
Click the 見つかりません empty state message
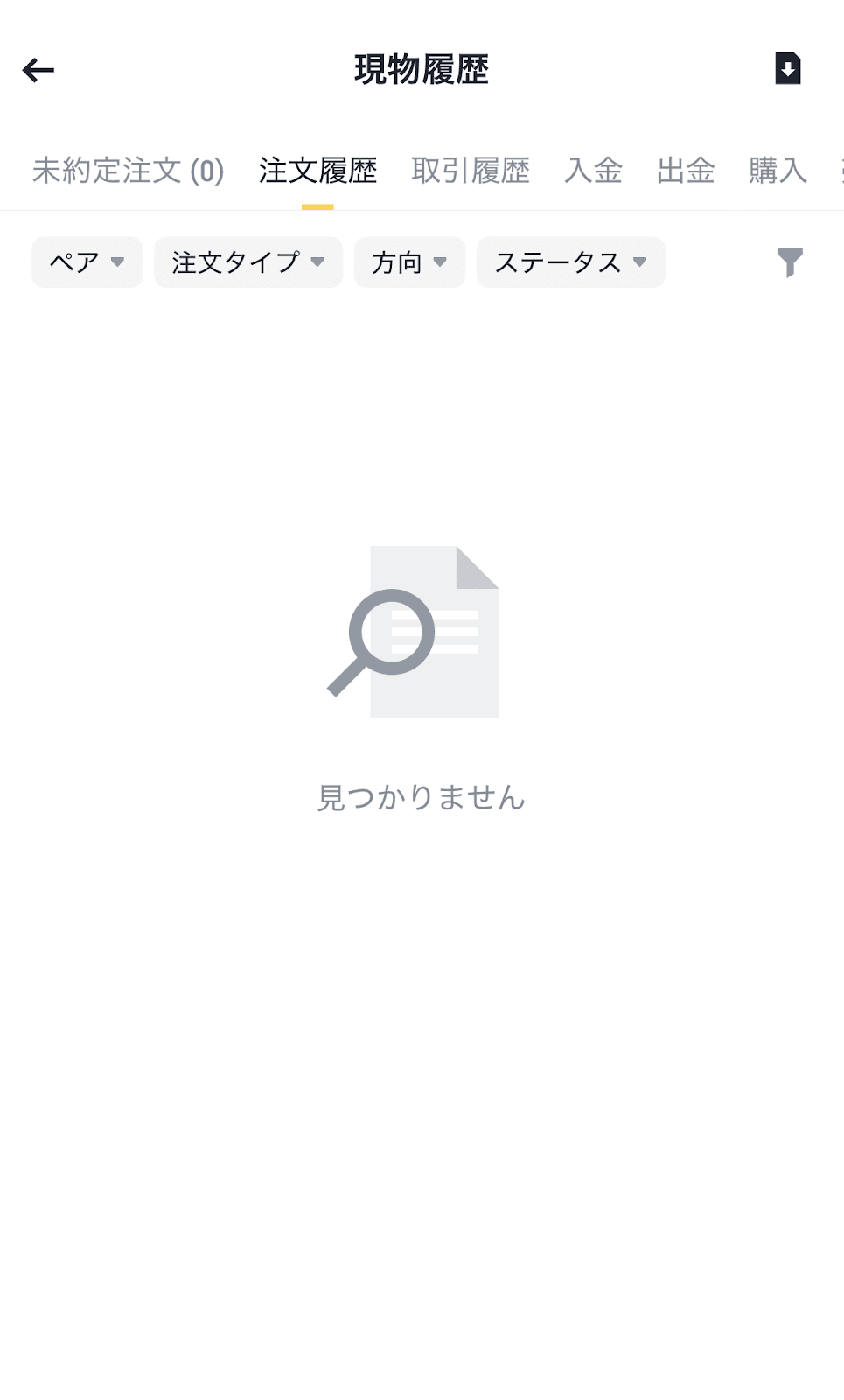422,797
